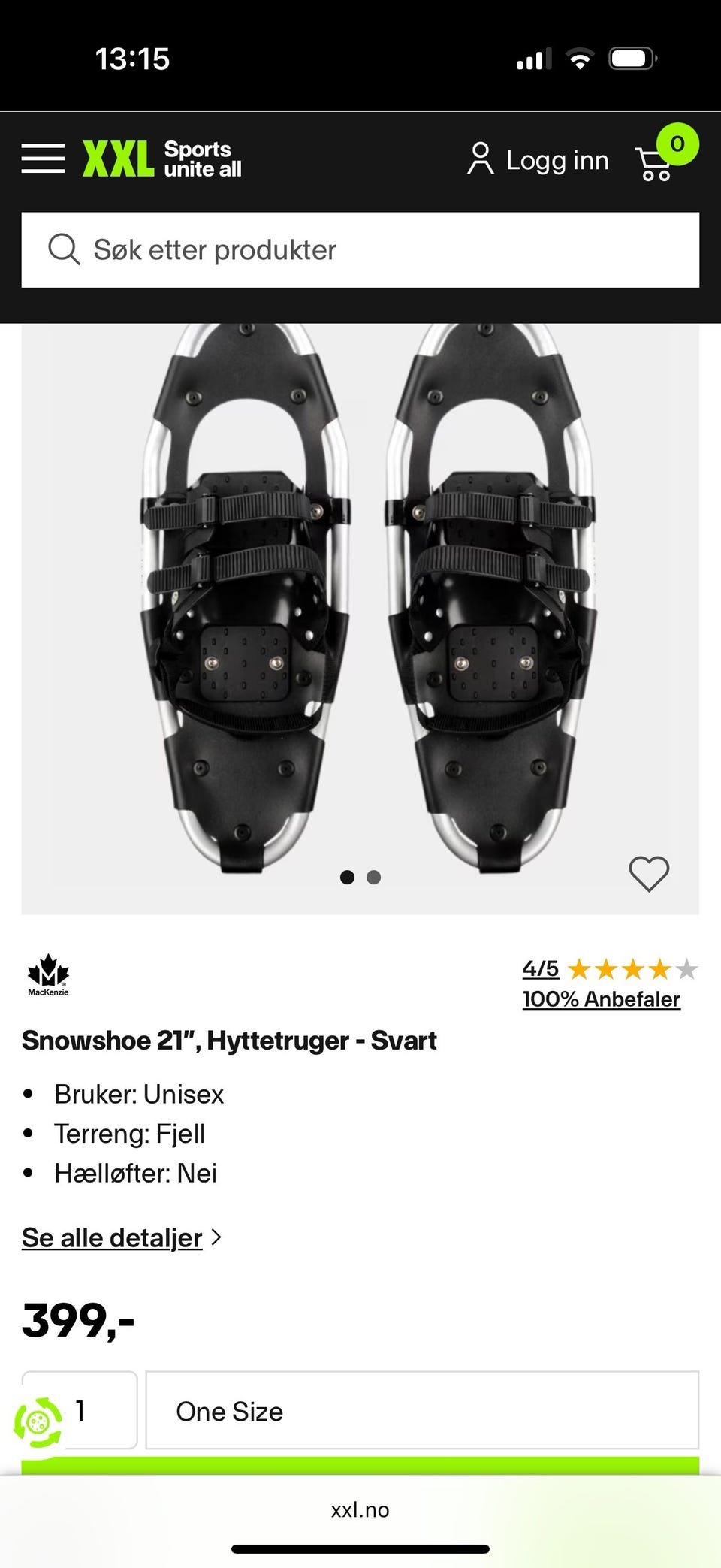
Task: Tap the green add-to-cart button
Action: pyautogui.click(x=360, y=1466)
